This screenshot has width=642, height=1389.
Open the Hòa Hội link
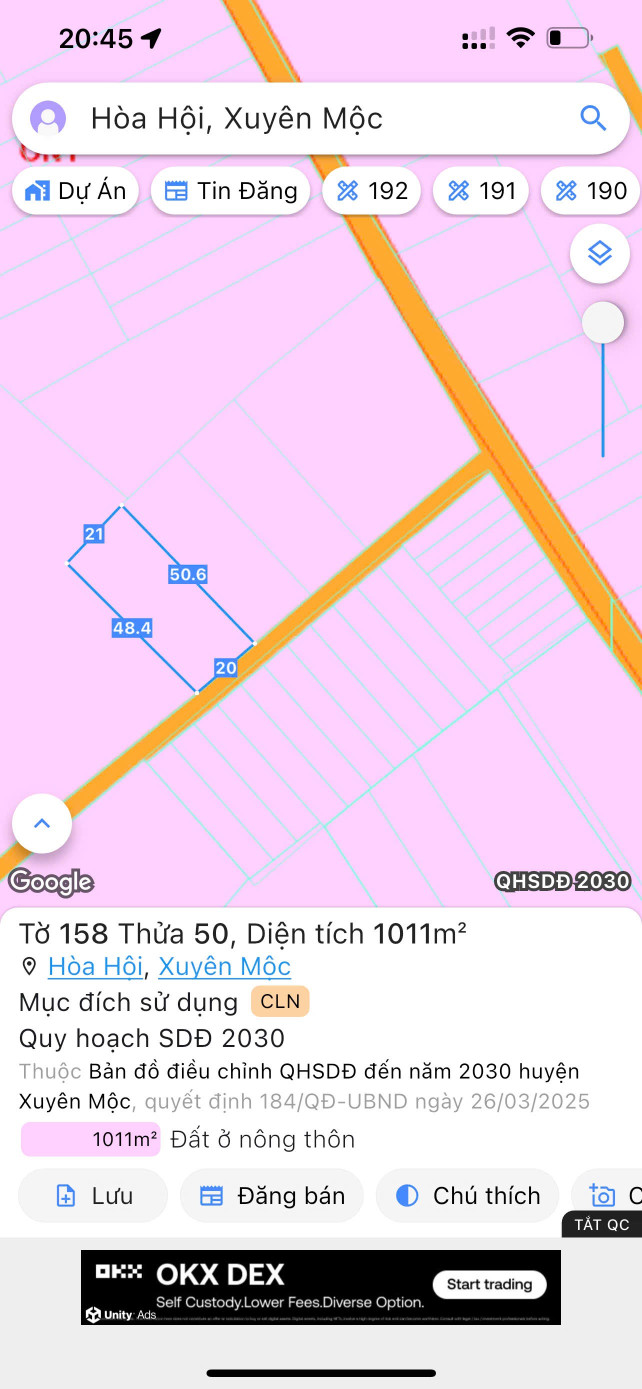[96, 967]
